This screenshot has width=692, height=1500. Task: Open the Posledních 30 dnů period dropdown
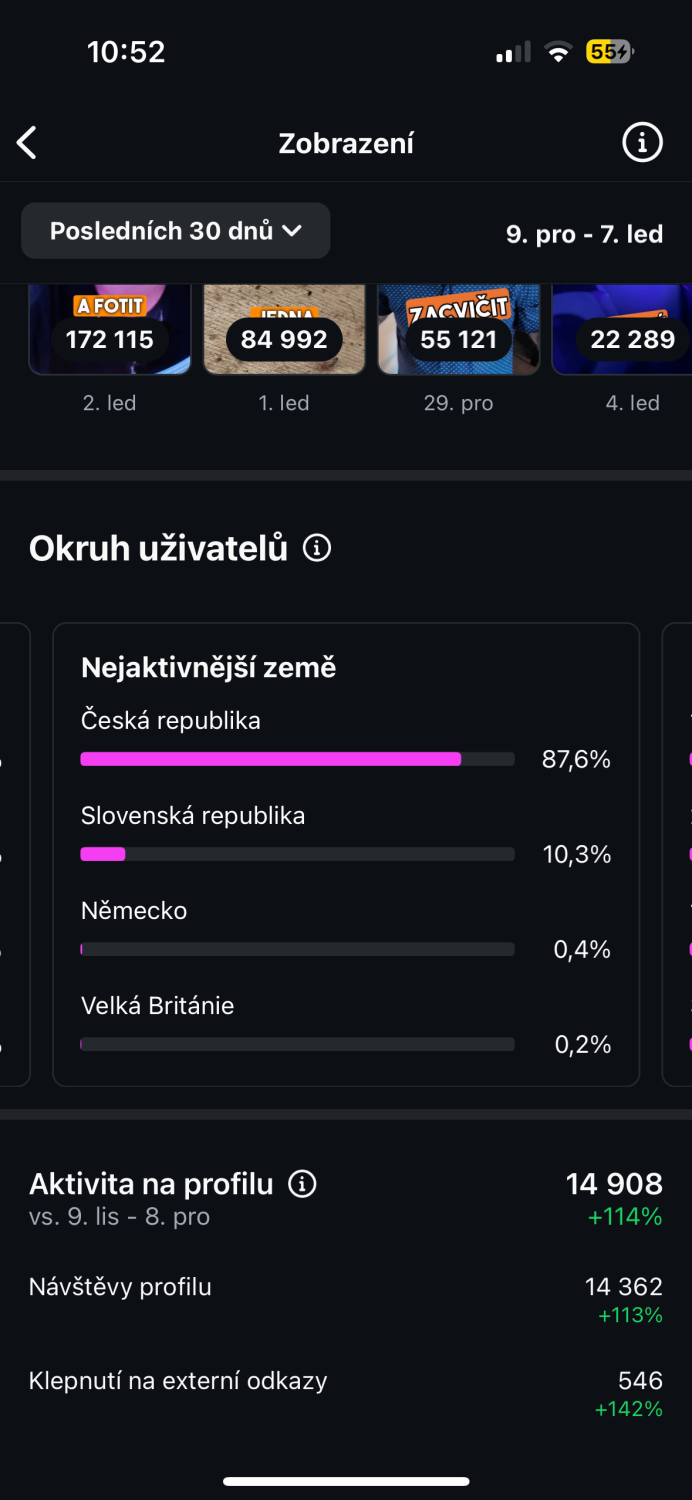[176, 231]
